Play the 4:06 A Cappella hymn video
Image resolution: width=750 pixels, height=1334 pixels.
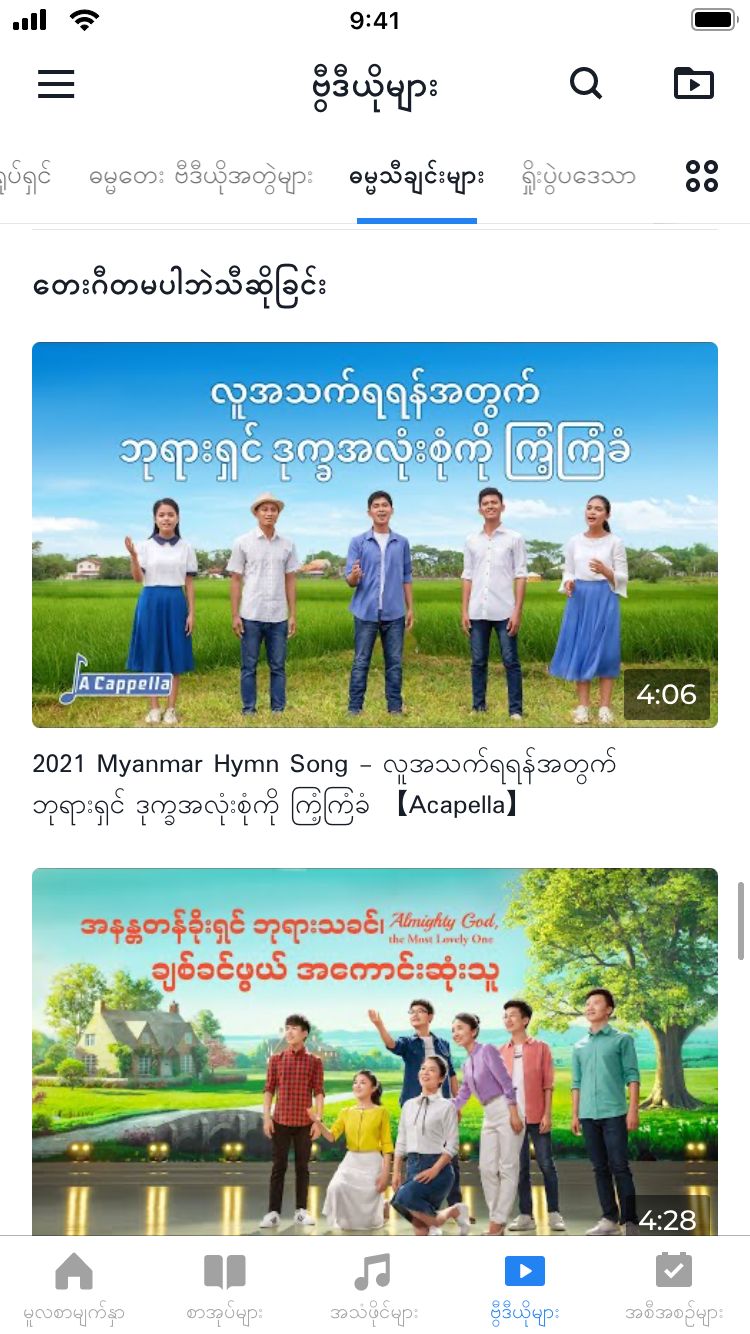pyautogui.click(x=375, y=534)
